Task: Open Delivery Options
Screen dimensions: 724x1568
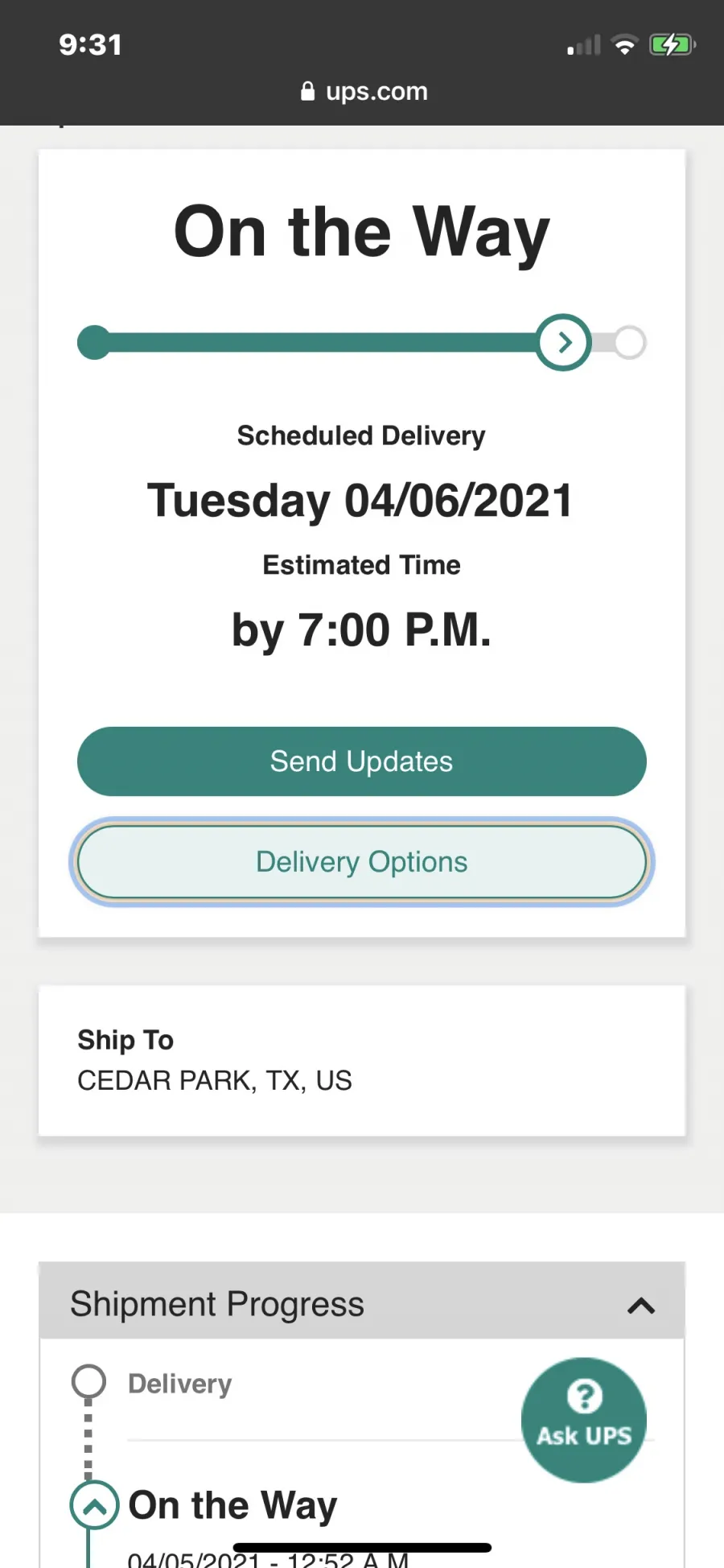Action: pos(361,862)
